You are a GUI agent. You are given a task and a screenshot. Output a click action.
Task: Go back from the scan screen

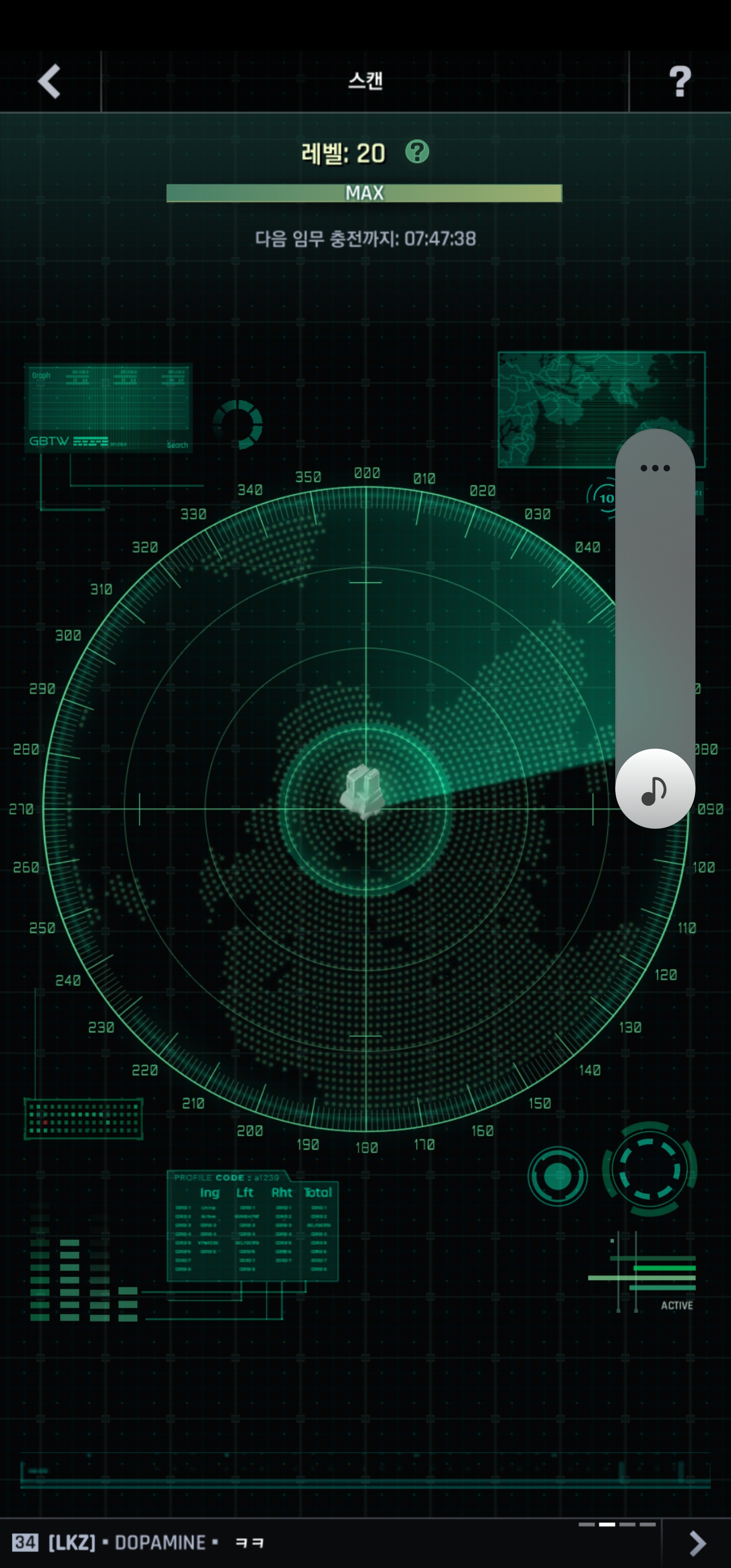point(49,81)
